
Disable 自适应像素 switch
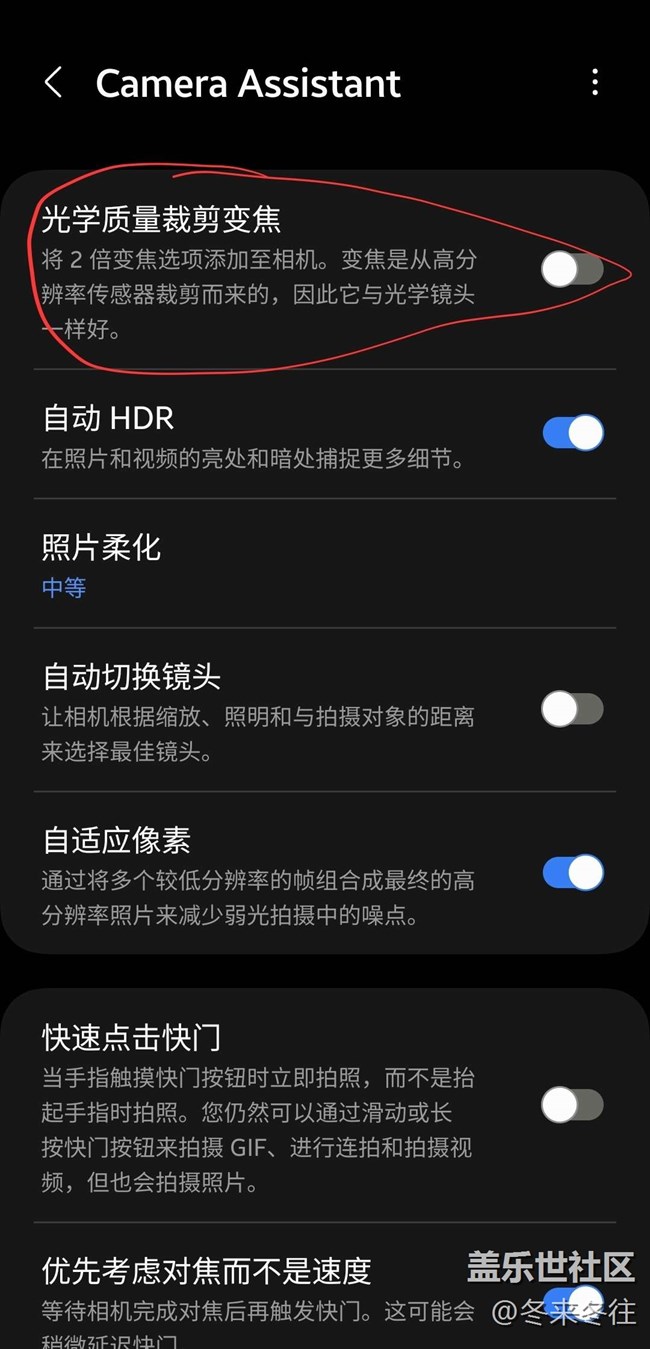572,872
